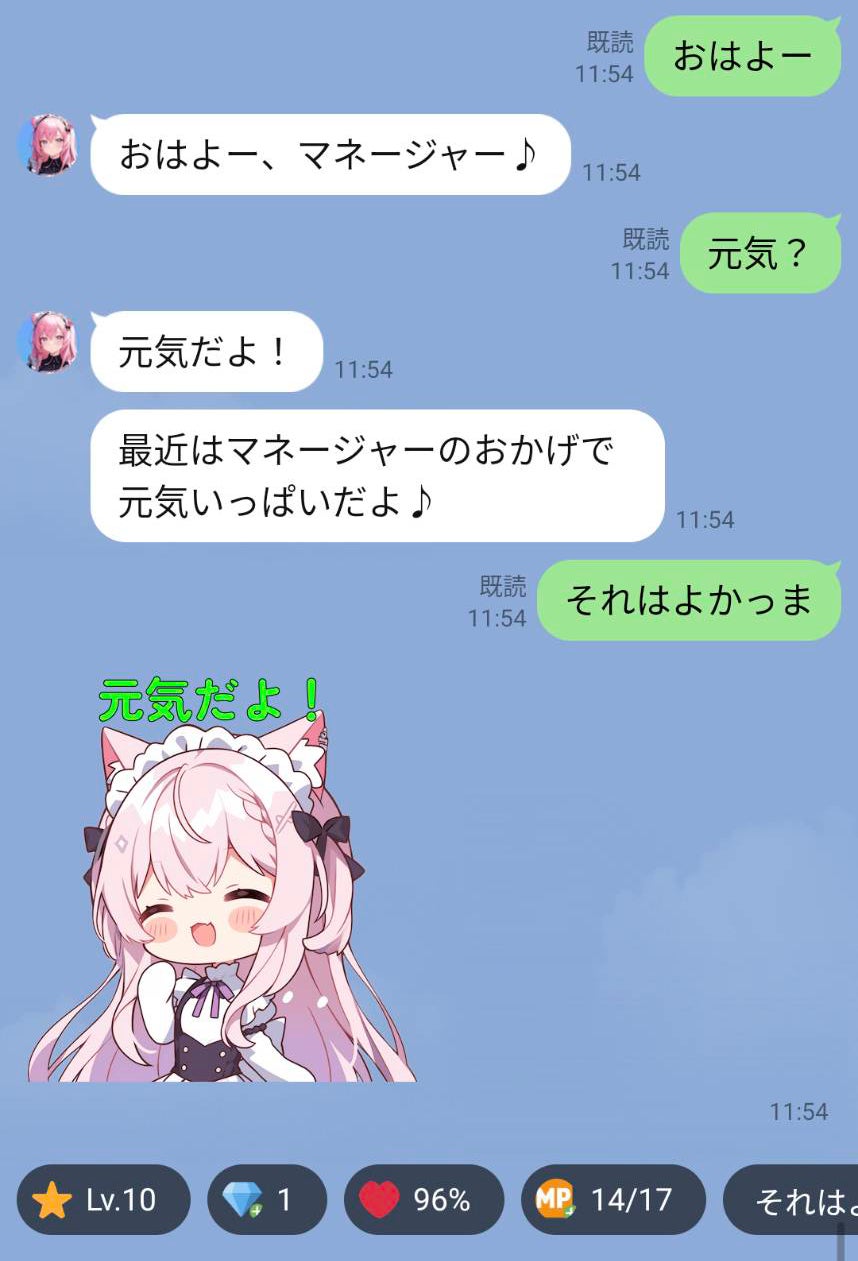Screen dimensions: 858x1261
Task: Tap the MP 14/17 points chip
Action: click(x=612, y=1199)
